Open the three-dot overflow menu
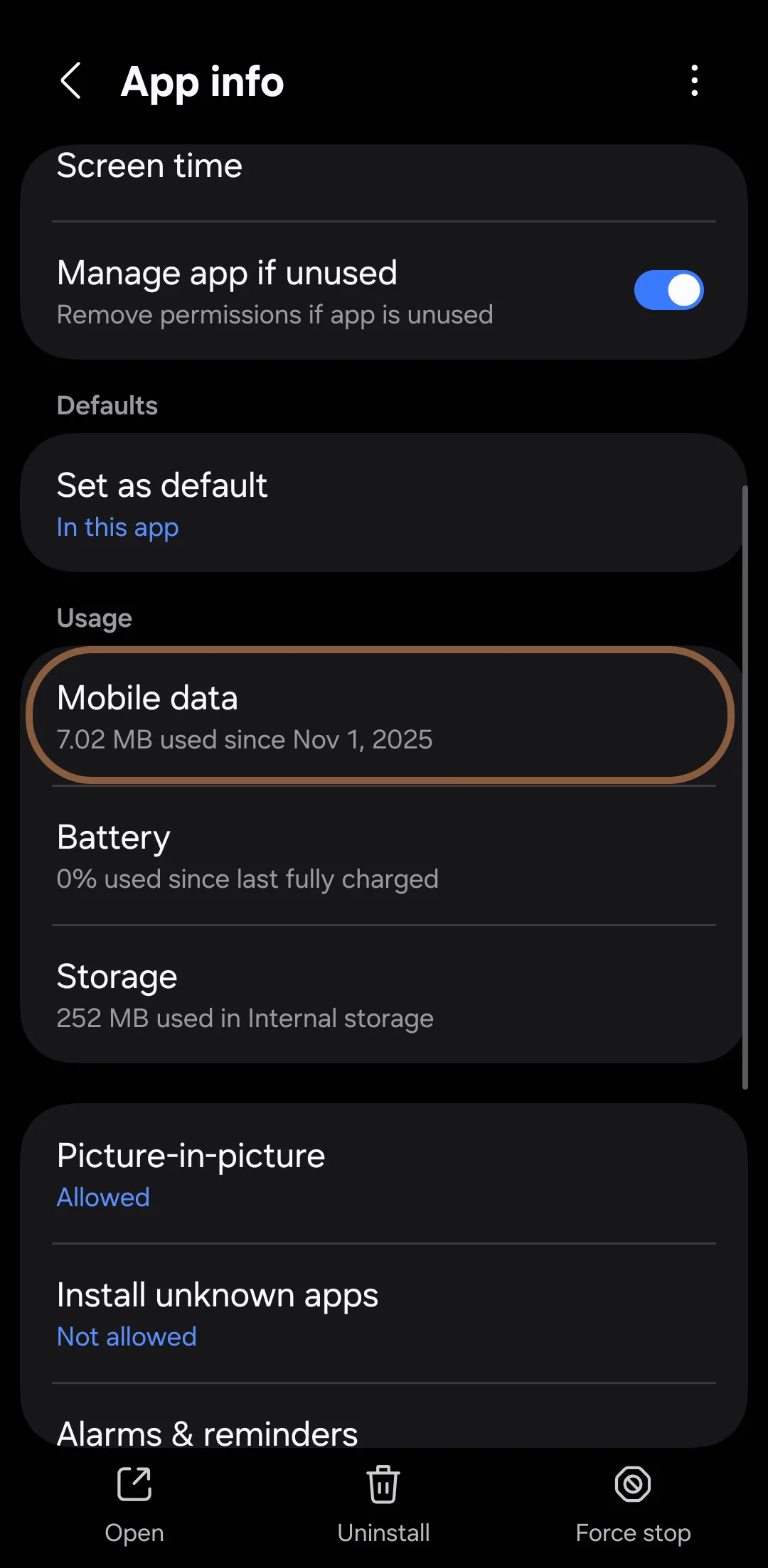Viewport: 768px width, 1568px height. coord(694,81)
